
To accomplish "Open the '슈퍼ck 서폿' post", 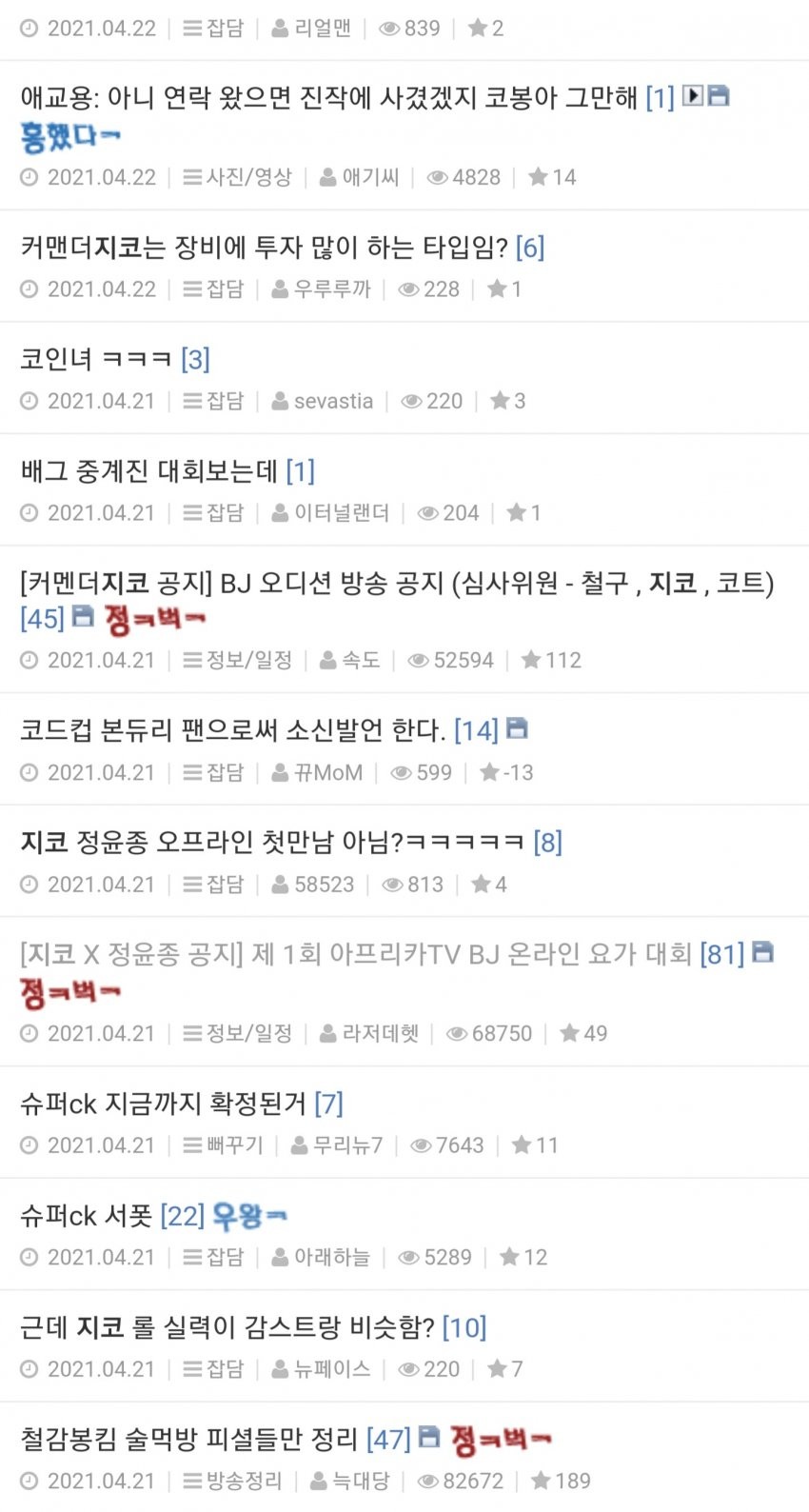I will tap(87, 1216).
